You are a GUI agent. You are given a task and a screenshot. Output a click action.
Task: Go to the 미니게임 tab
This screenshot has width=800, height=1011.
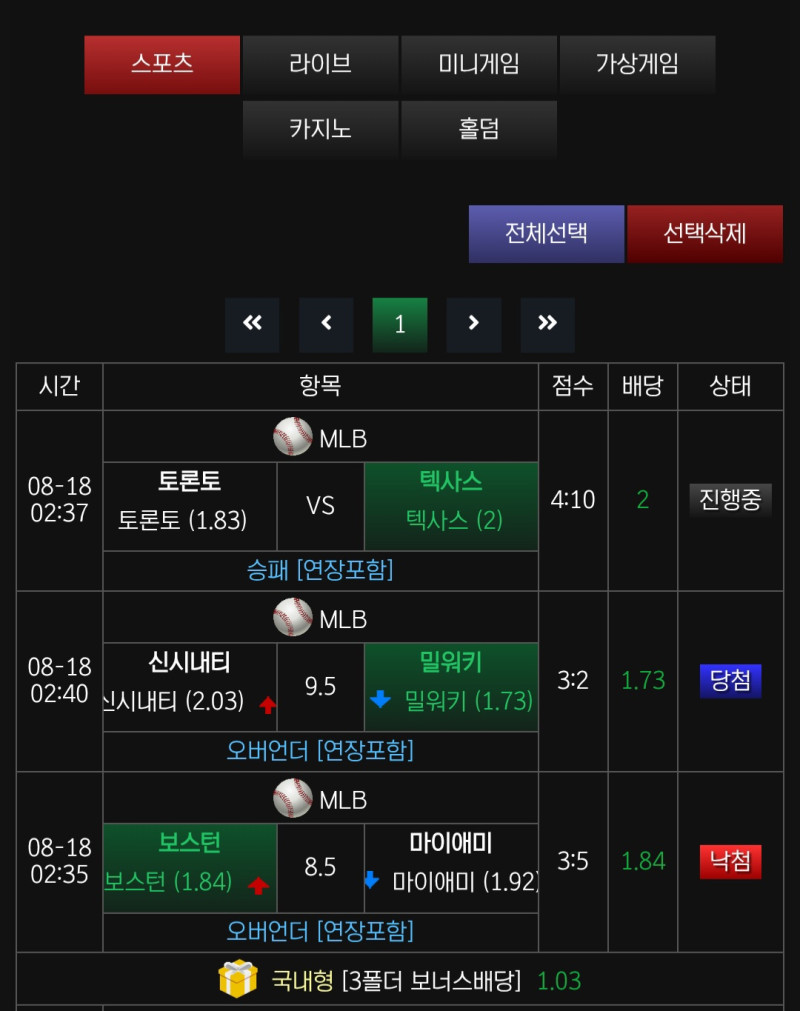(x=479, y=65)
